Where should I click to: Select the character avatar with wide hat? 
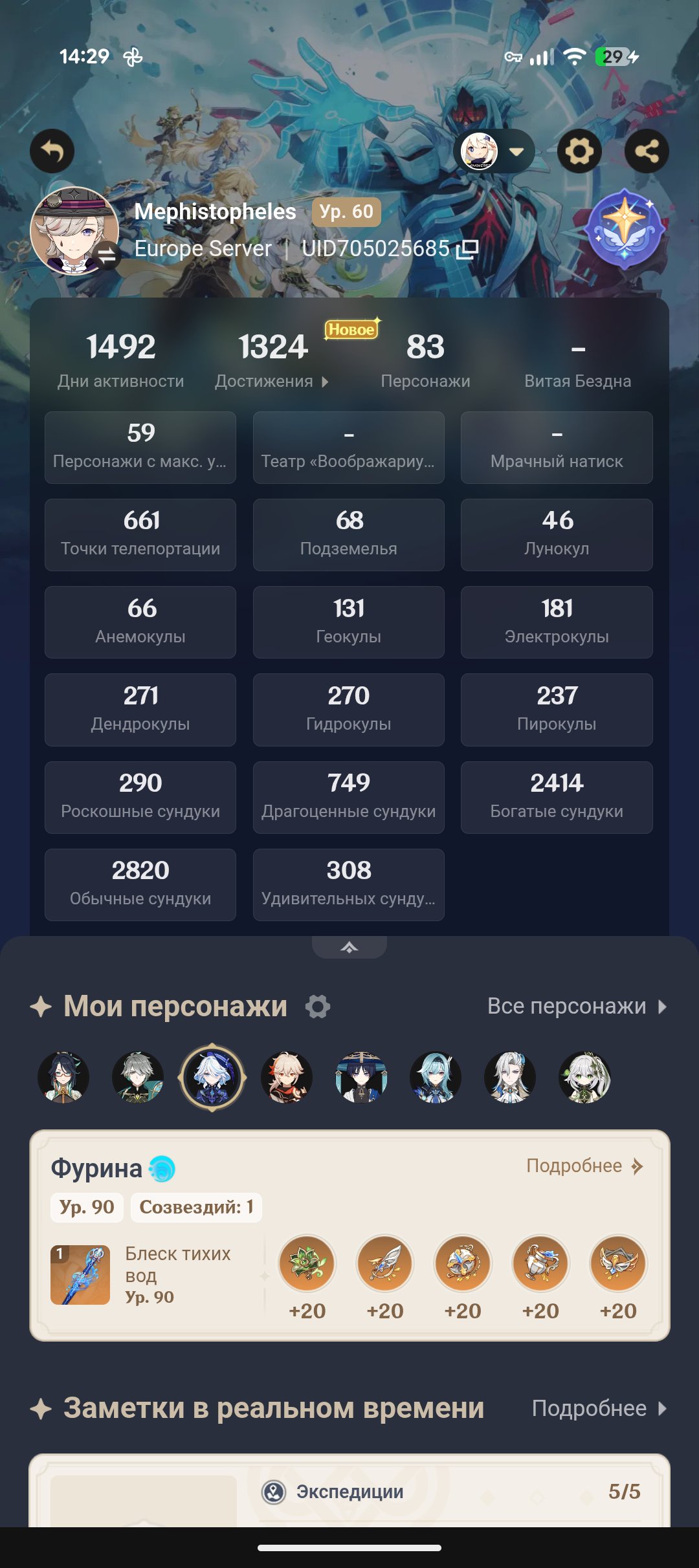(x=361, y=1078)
